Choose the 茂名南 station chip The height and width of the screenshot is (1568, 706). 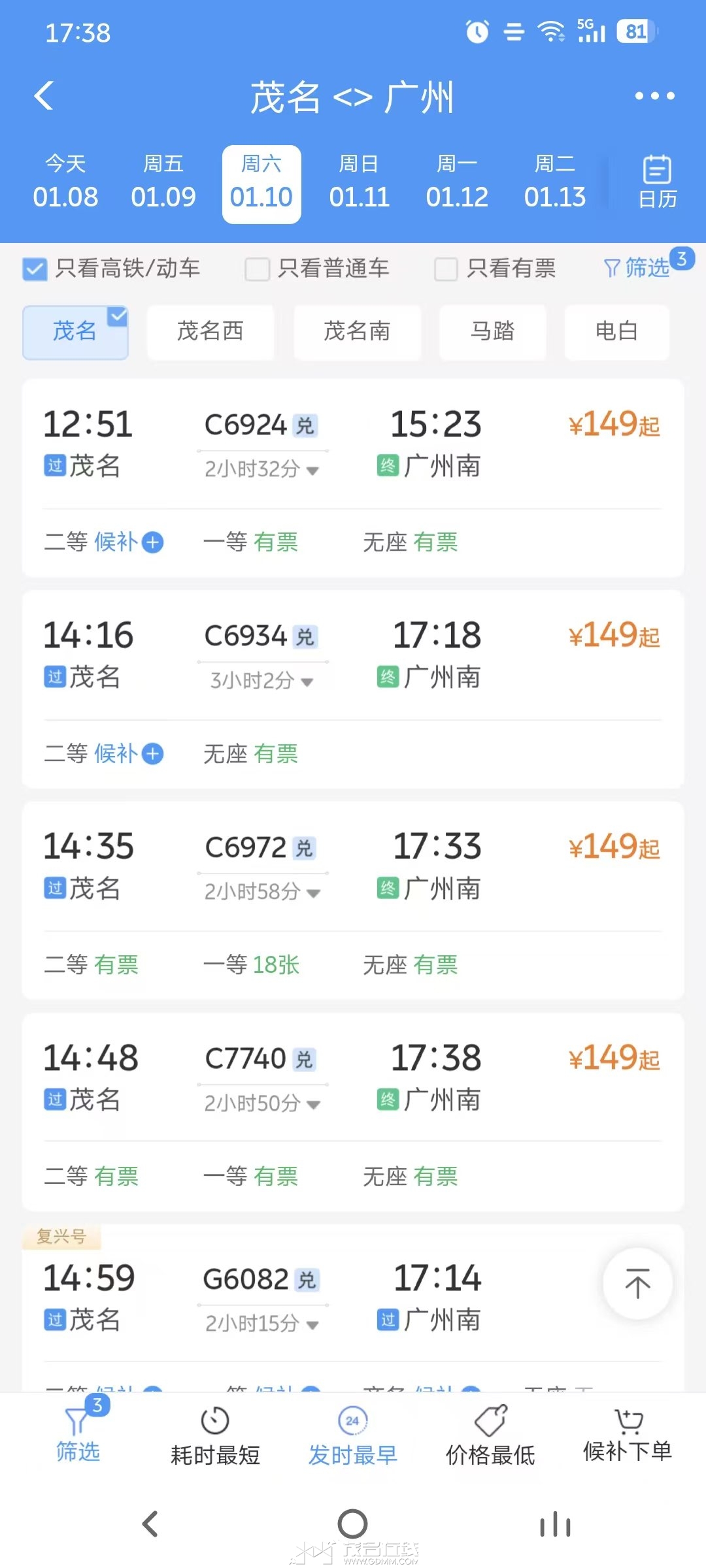(x=357, y=332)
